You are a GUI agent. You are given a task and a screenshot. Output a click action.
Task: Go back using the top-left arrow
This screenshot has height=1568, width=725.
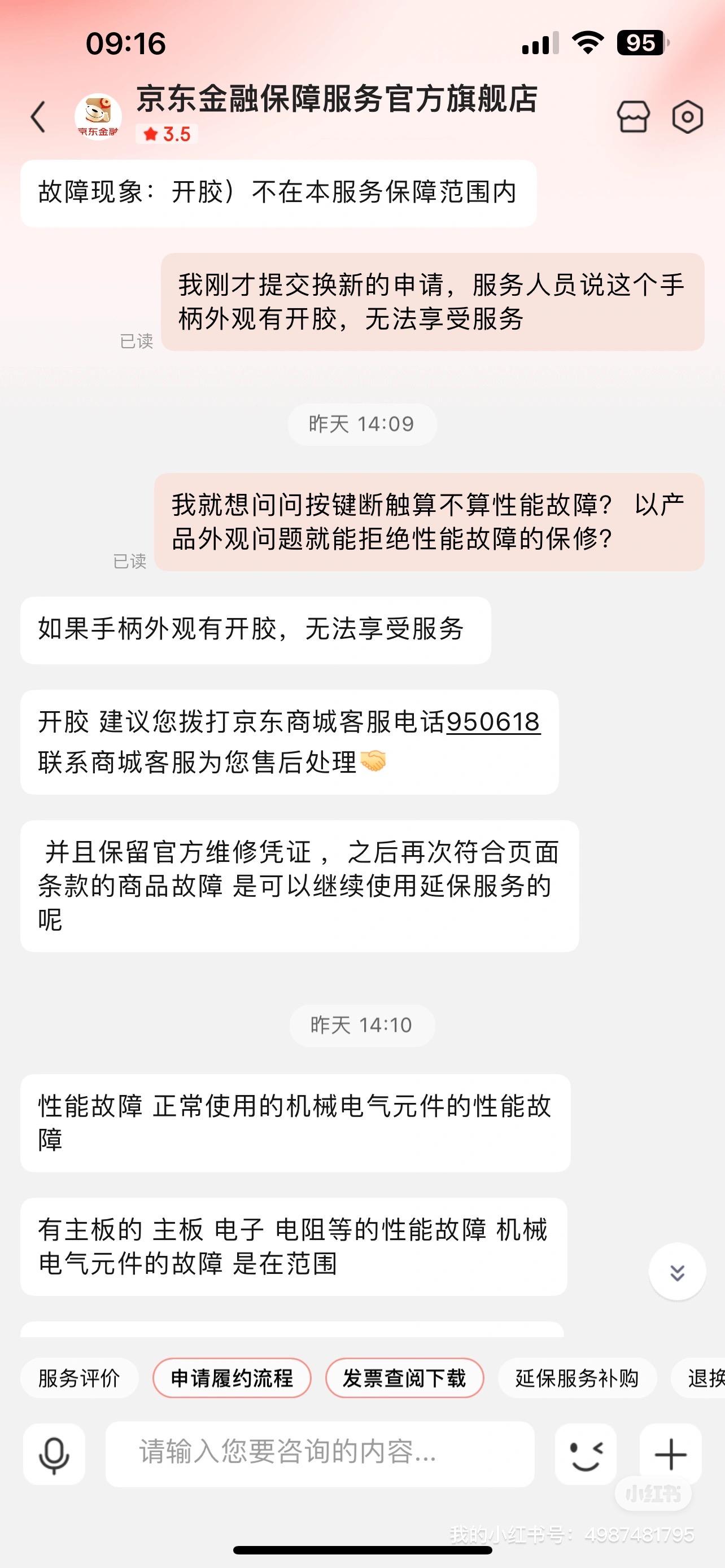pos(38,116)
